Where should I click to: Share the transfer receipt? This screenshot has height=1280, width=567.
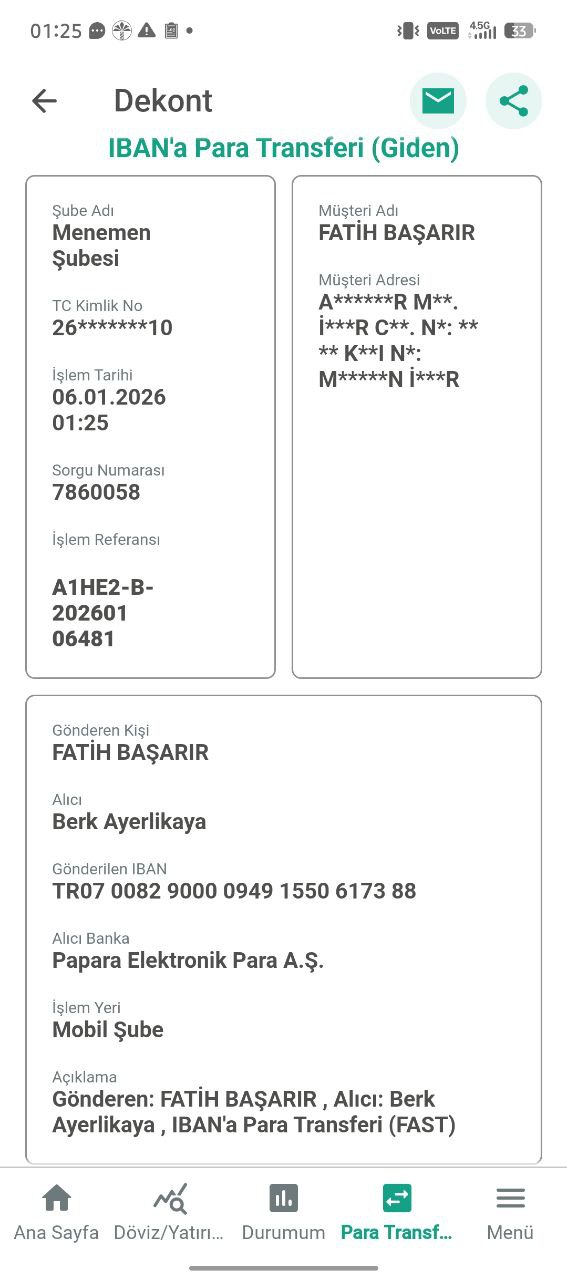(x=514, y=101)
